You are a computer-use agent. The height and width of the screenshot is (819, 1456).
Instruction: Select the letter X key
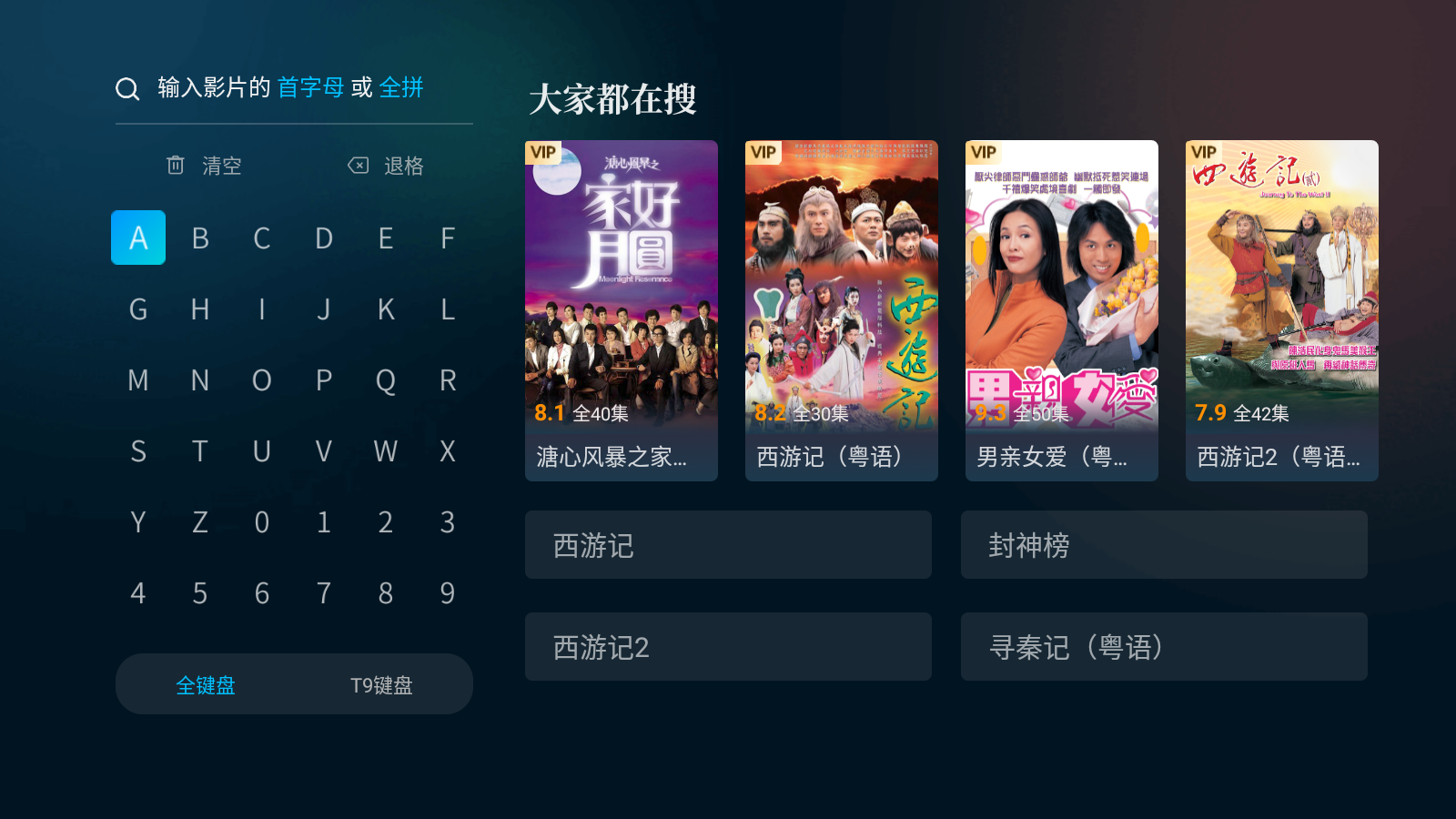point(447,450)
